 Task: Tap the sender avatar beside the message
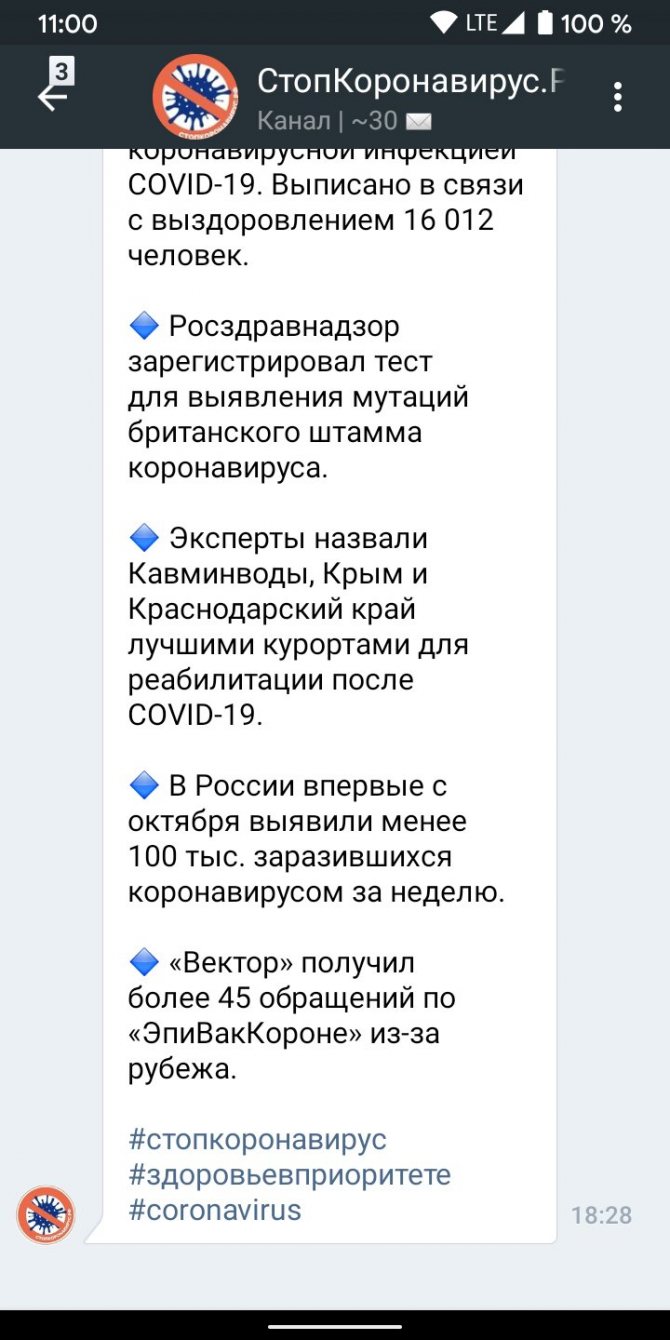[46, 1214]
